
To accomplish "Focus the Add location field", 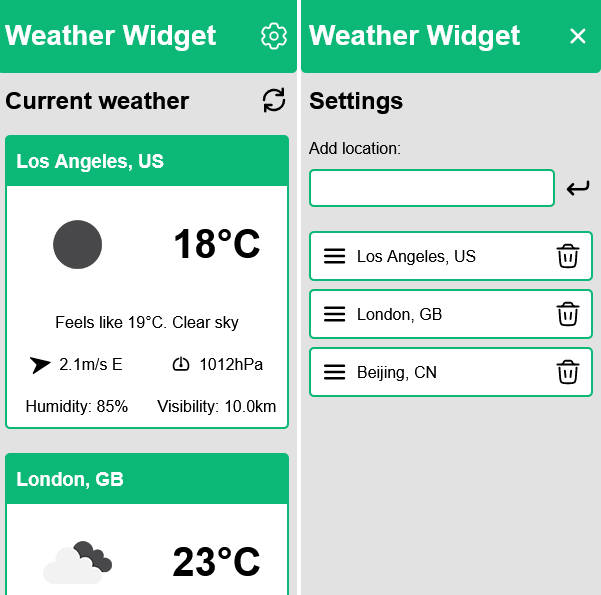I will (431, 188).
